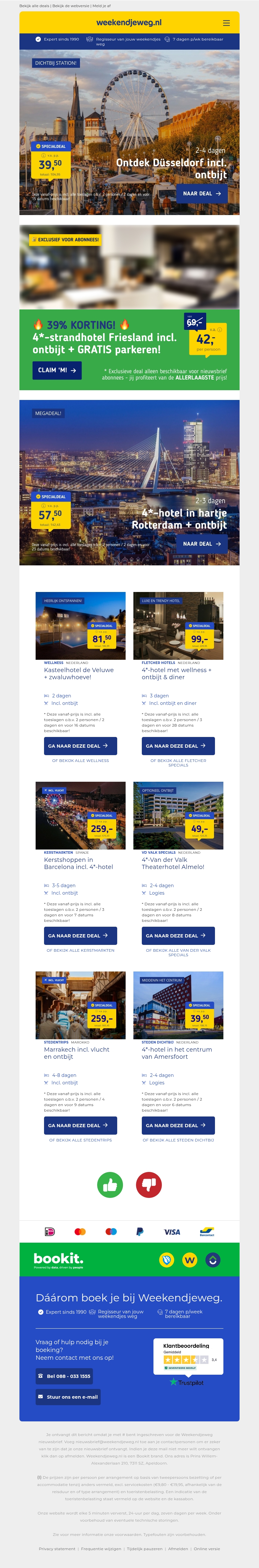The image size is (259, 1568).
Task: Unsubscribe via the Afmelden link
Action: pos(178,1549)
